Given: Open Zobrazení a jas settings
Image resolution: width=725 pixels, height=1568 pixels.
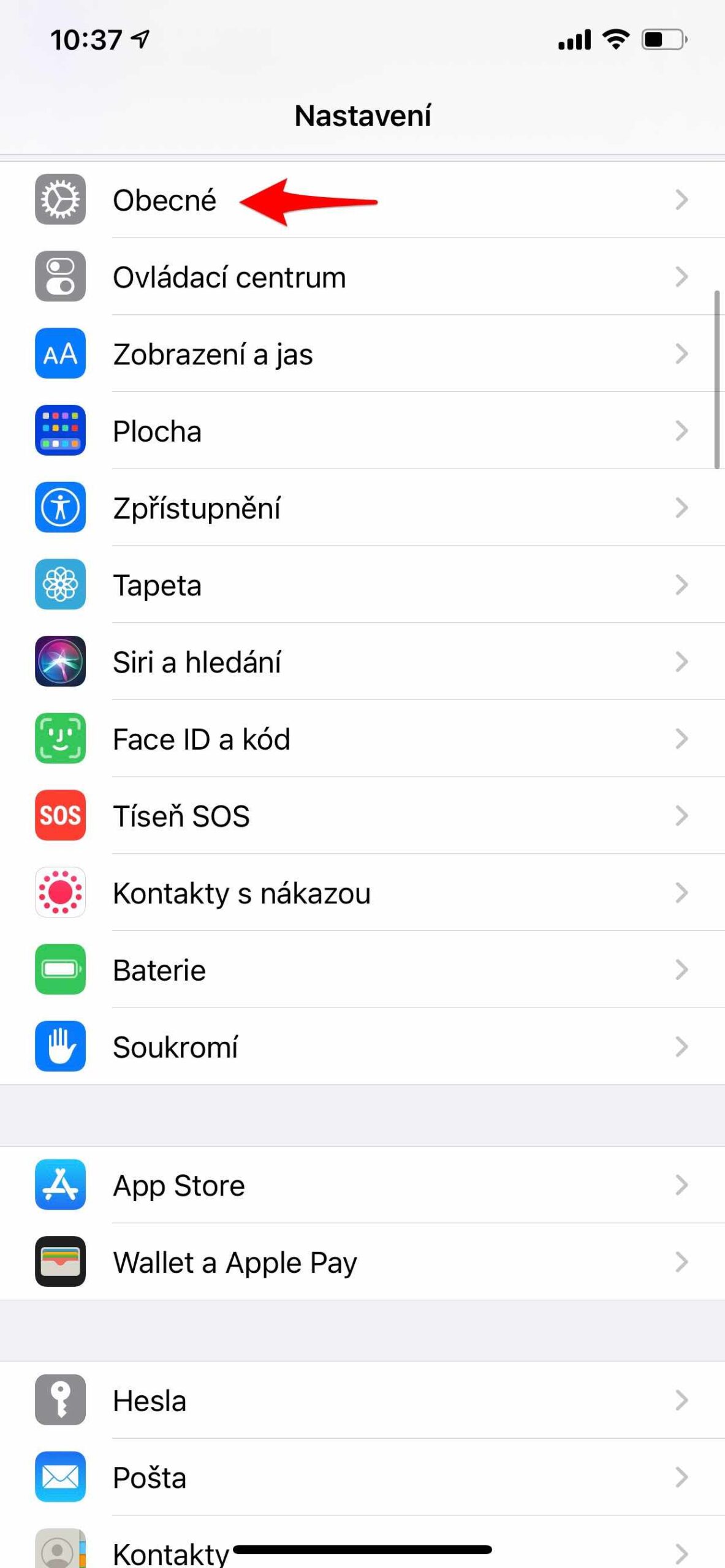Looking at the screenshot, I should pyautogui.click(x=213, y=354).
